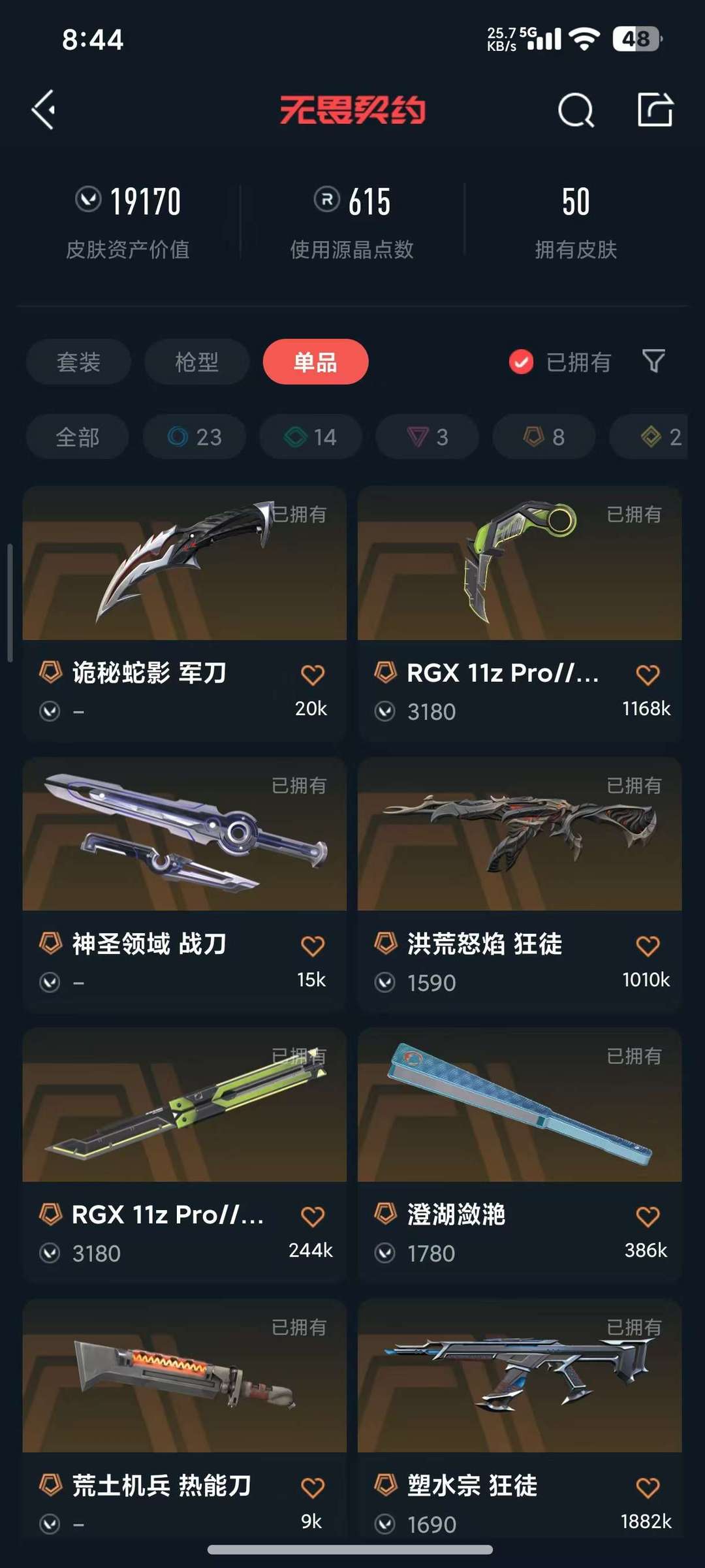The width and height of the screenshot is (705, 1568).
Task: Open the filter funnel icon
Action: (653, 360)
